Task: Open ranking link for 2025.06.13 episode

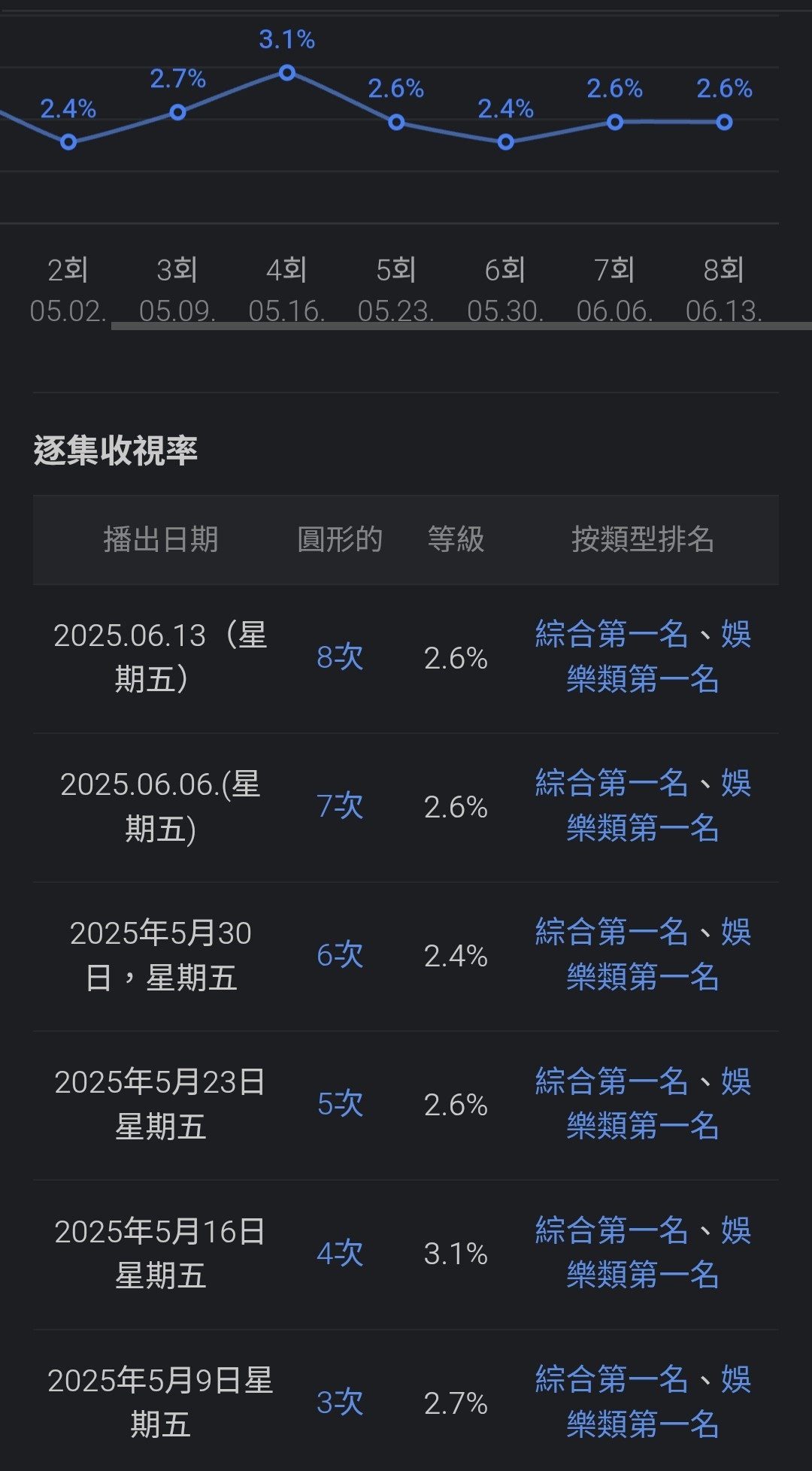Action: click(643, 657)
